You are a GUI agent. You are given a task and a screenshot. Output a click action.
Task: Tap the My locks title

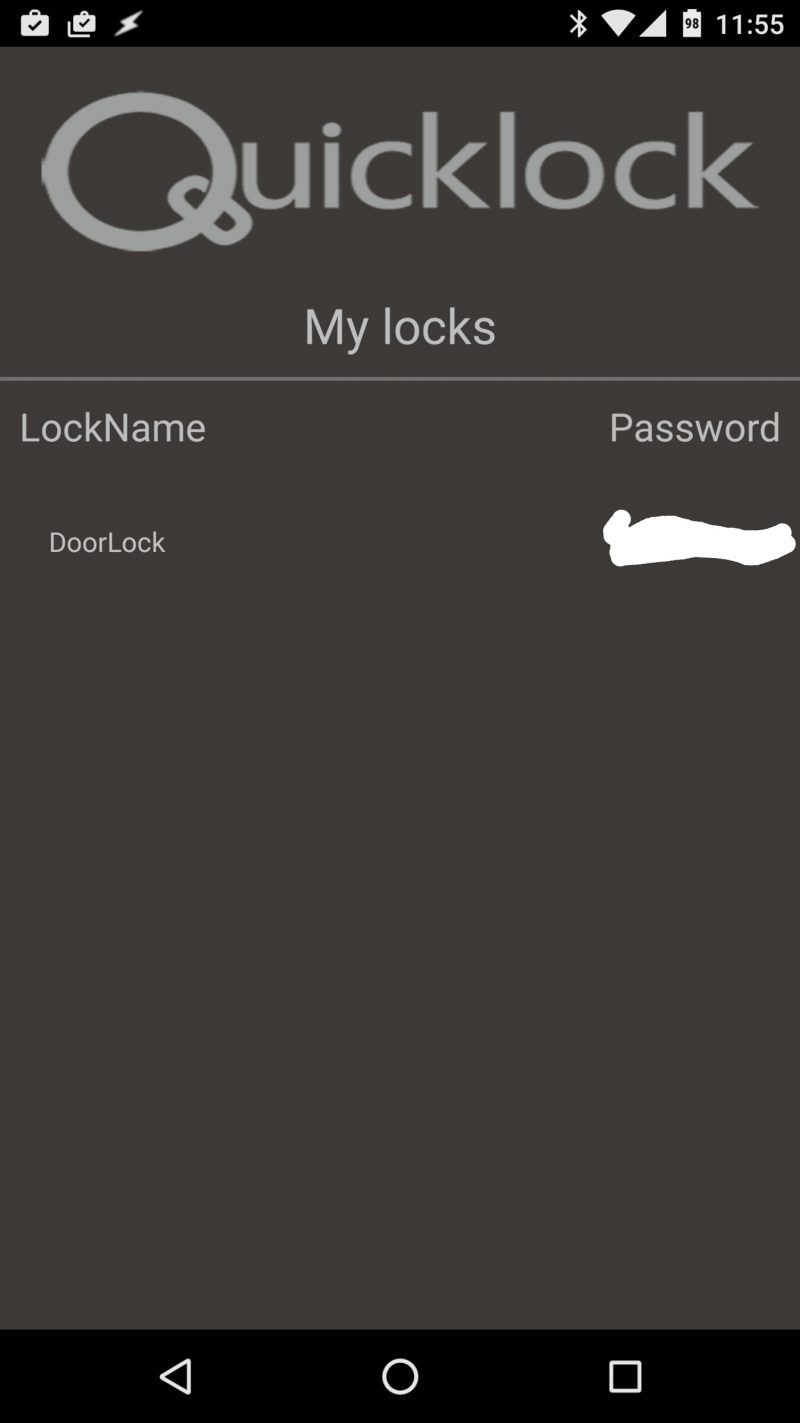tap(400, 326)
